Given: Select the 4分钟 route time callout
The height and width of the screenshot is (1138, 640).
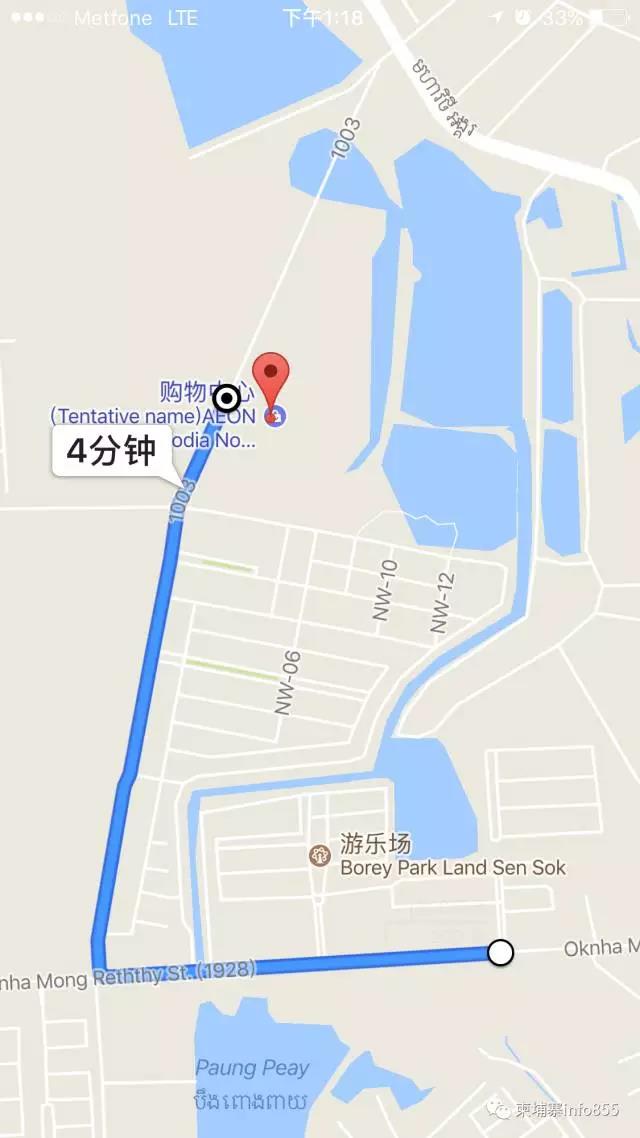Looking at the screenshot, I should [x=112, y=452].
